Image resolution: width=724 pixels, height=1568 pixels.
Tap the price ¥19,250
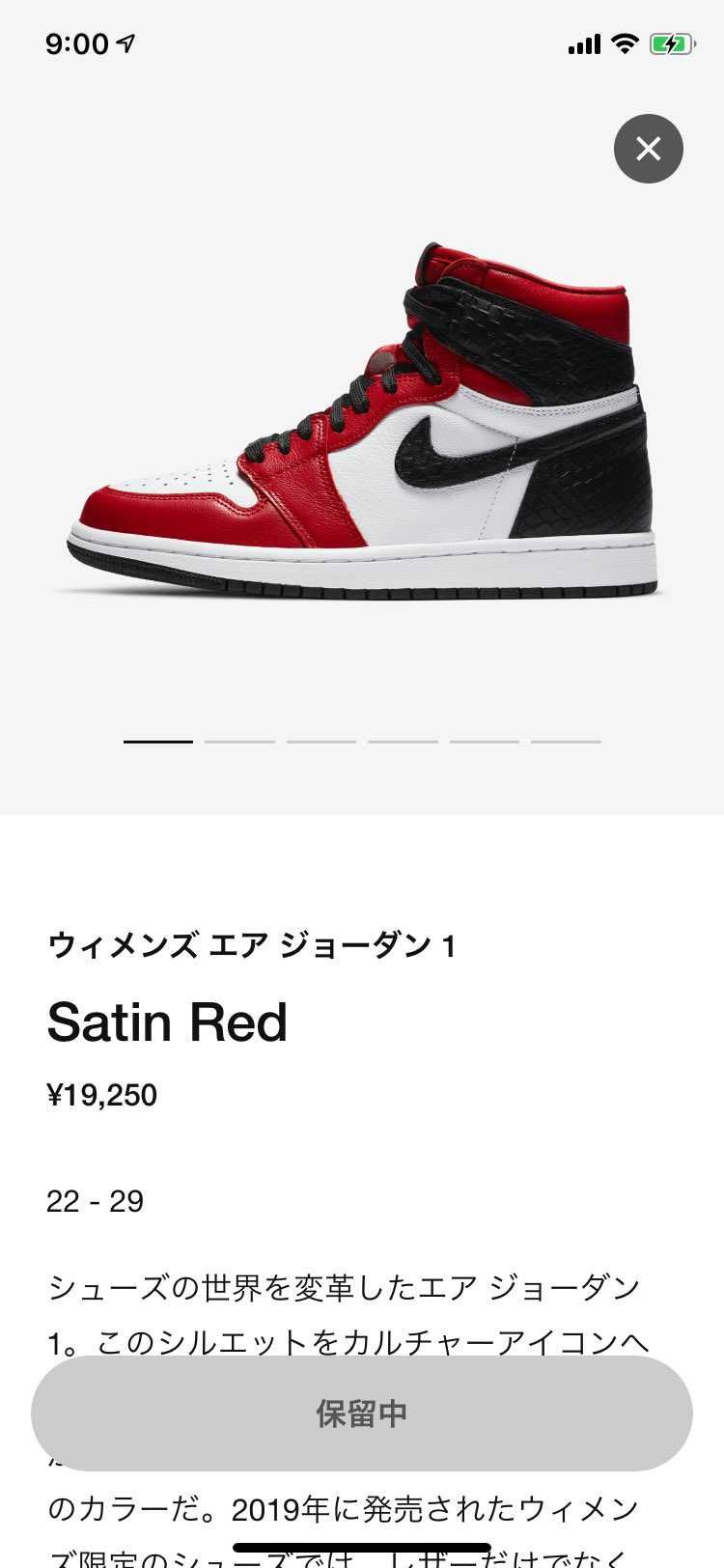103,1095
